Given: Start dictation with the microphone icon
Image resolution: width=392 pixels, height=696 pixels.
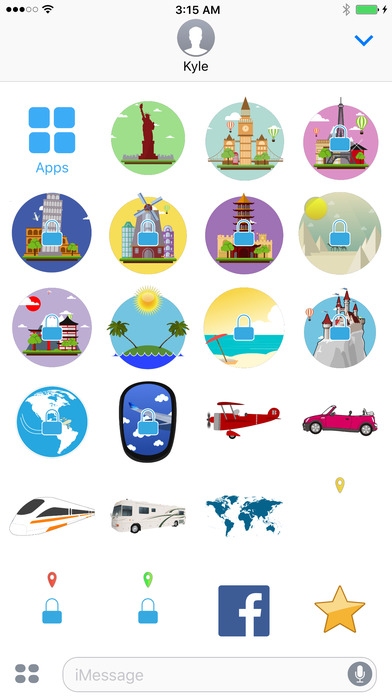Looking at the screenshot, I should pos(360,675).
